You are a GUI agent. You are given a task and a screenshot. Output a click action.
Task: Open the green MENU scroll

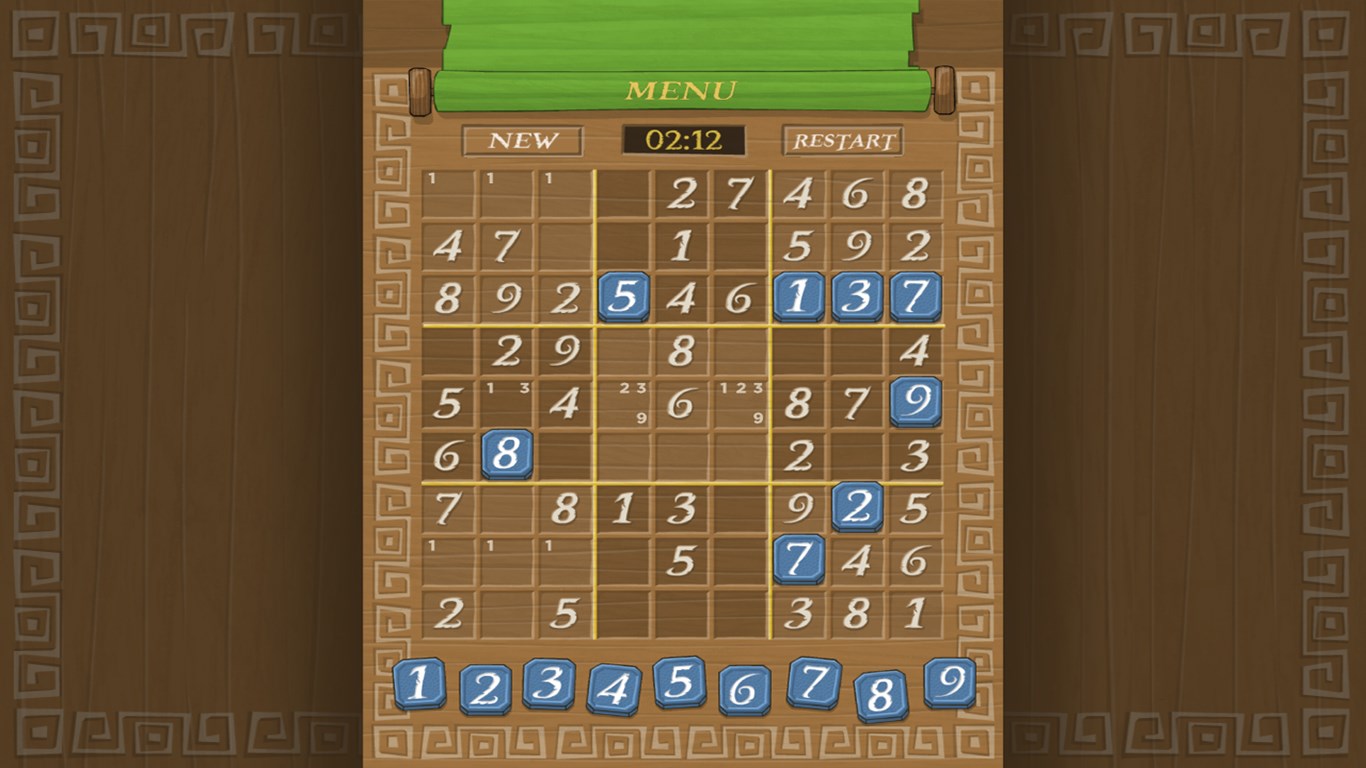[x=681, y=91]
